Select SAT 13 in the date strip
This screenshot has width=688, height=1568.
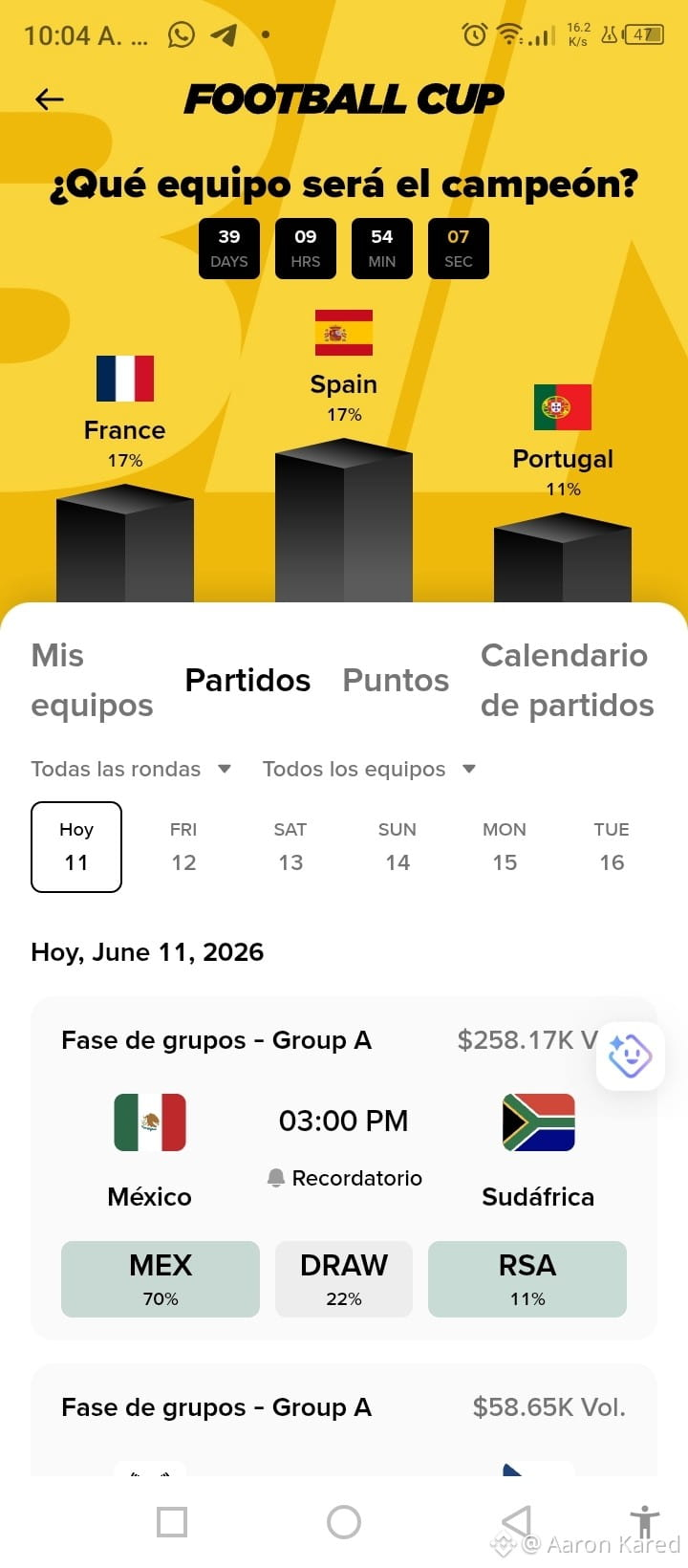point(290,846)
